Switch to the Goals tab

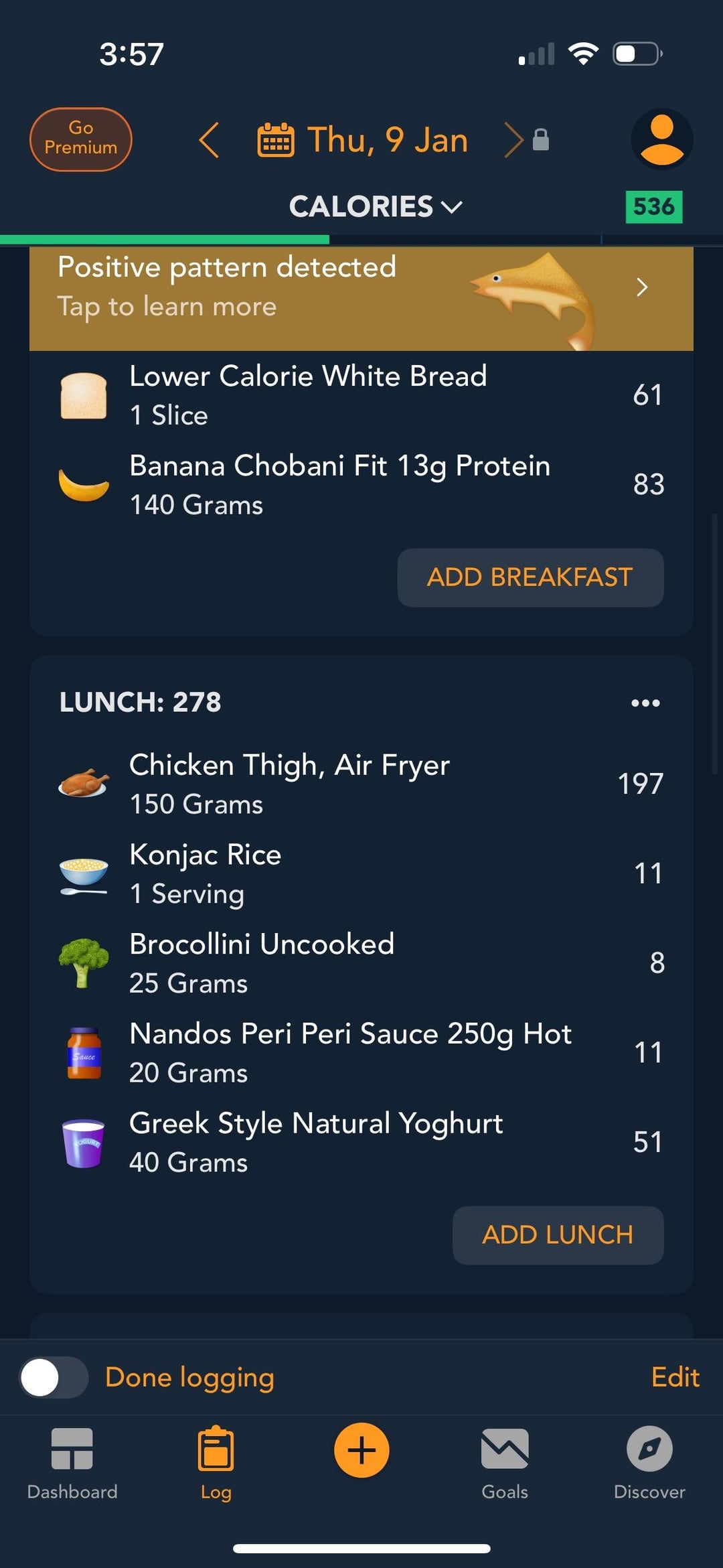pos(505,1464)
